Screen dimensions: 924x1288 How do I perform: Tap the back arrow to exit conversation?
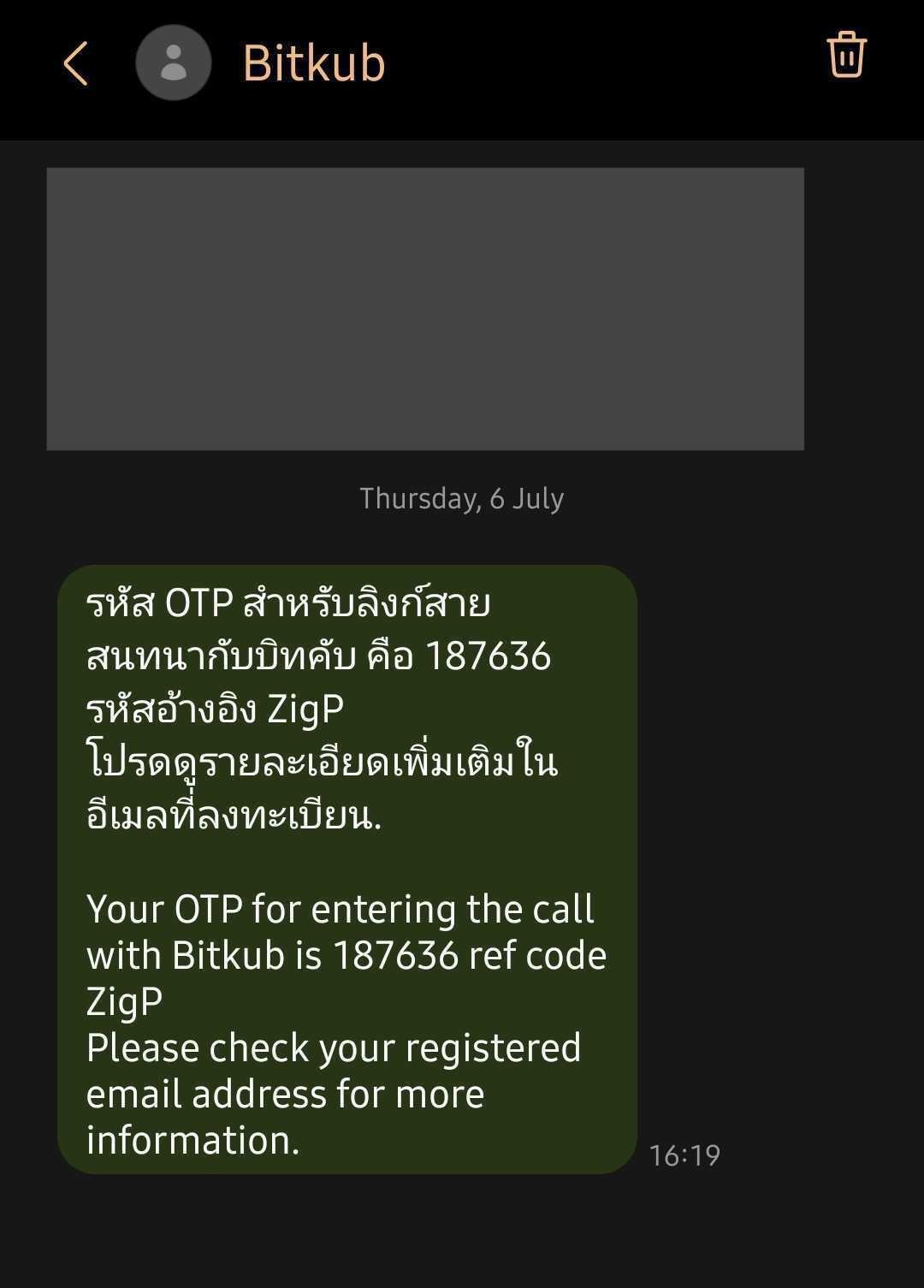coord(76,63)
